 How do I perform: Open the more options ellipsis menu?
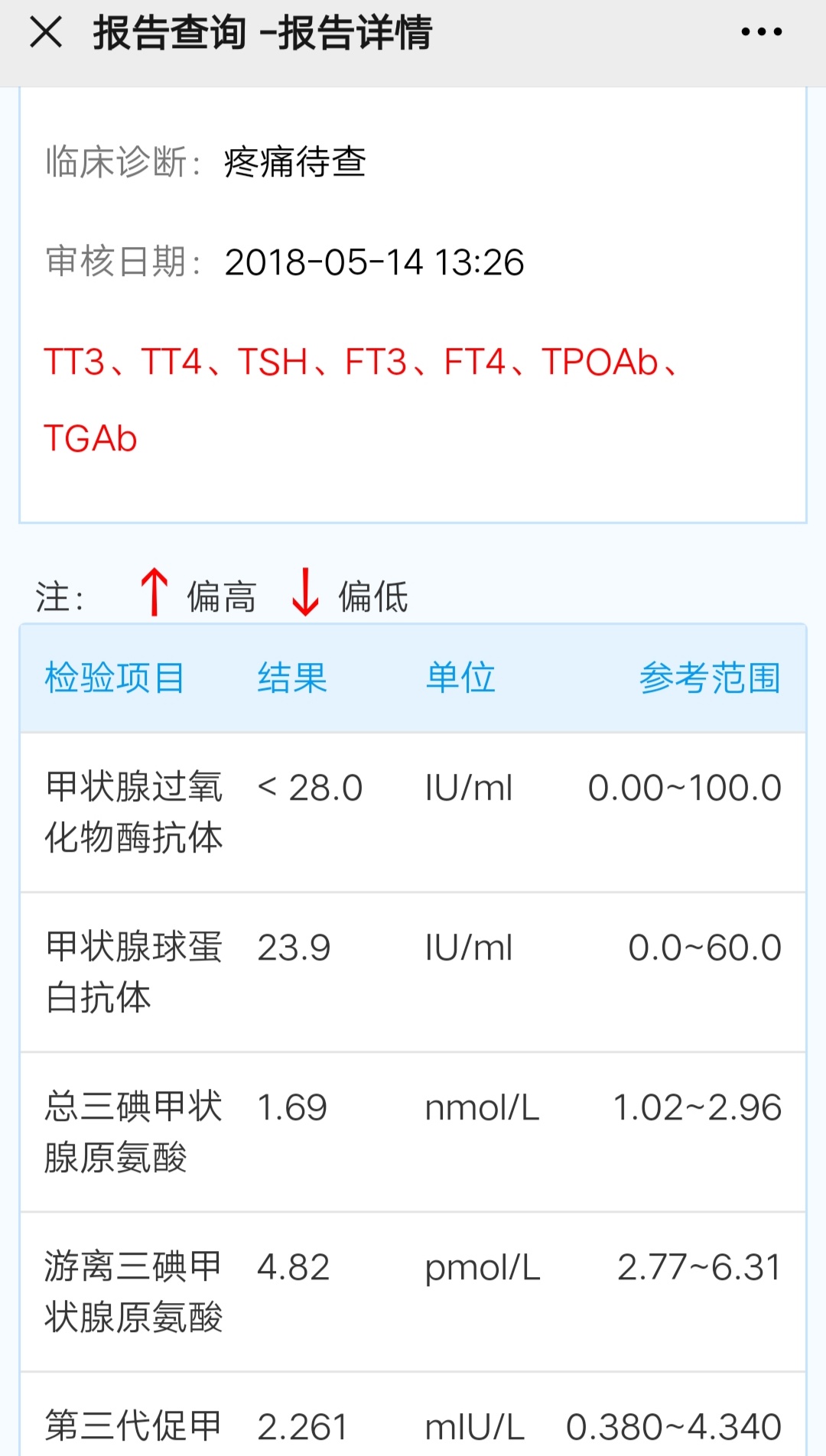[761, 32]
